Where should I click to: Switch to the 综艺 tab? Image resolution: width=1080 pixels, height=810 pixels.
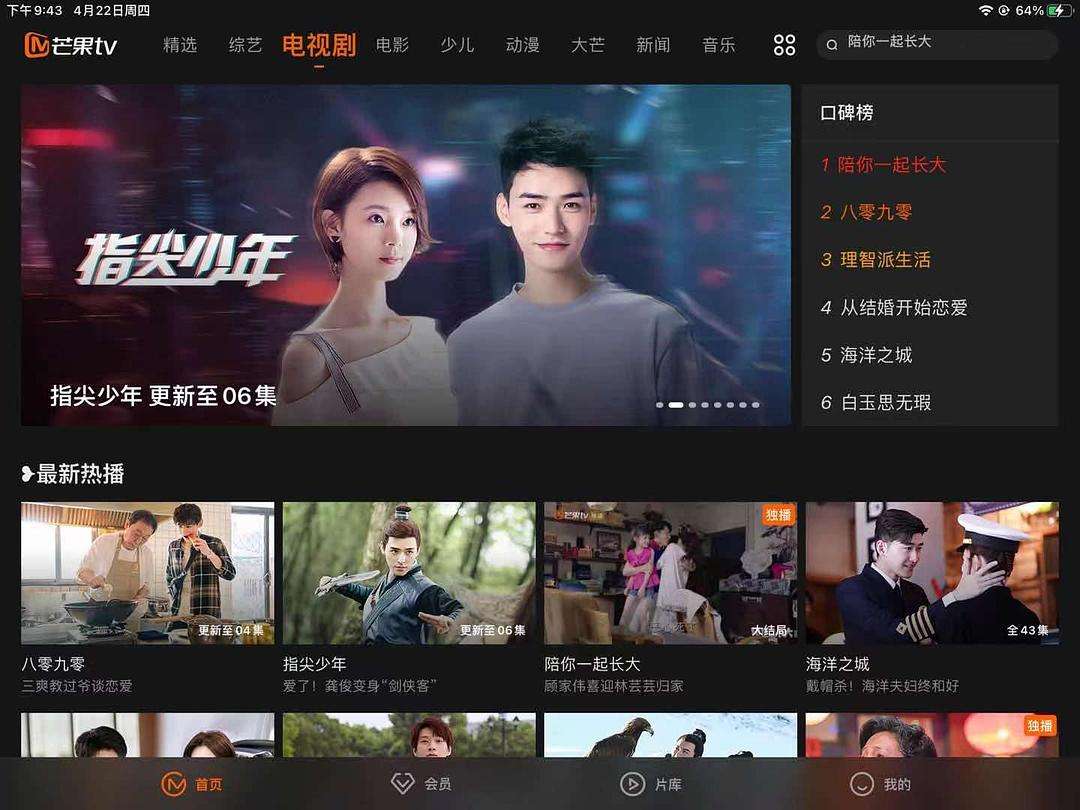[x=245, y=45]
